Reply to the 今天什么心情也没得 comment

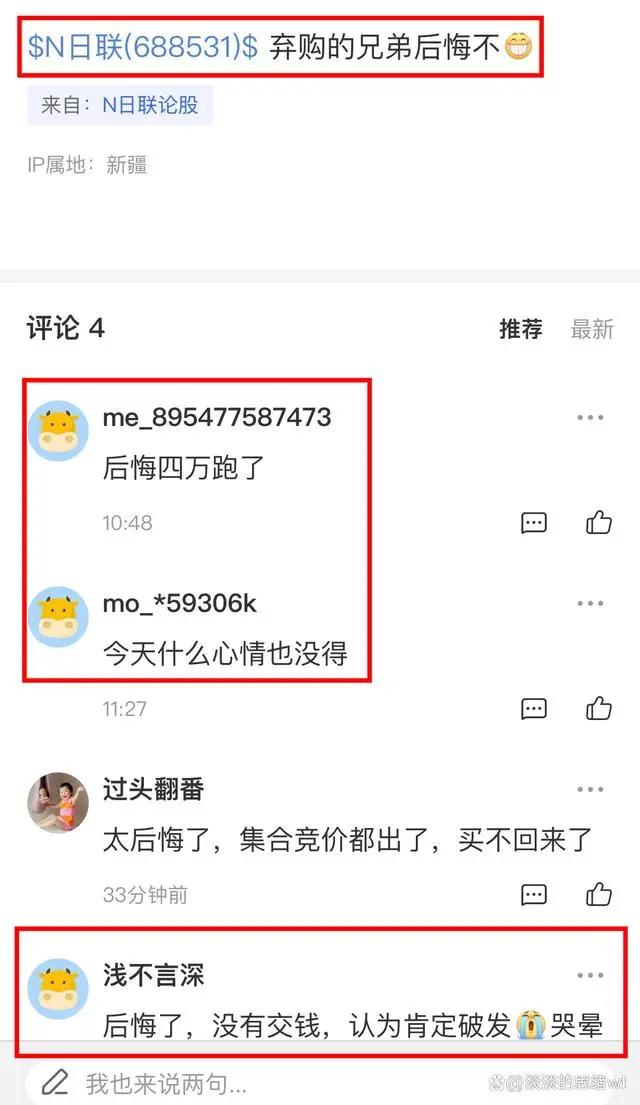[x=534, y=709]
